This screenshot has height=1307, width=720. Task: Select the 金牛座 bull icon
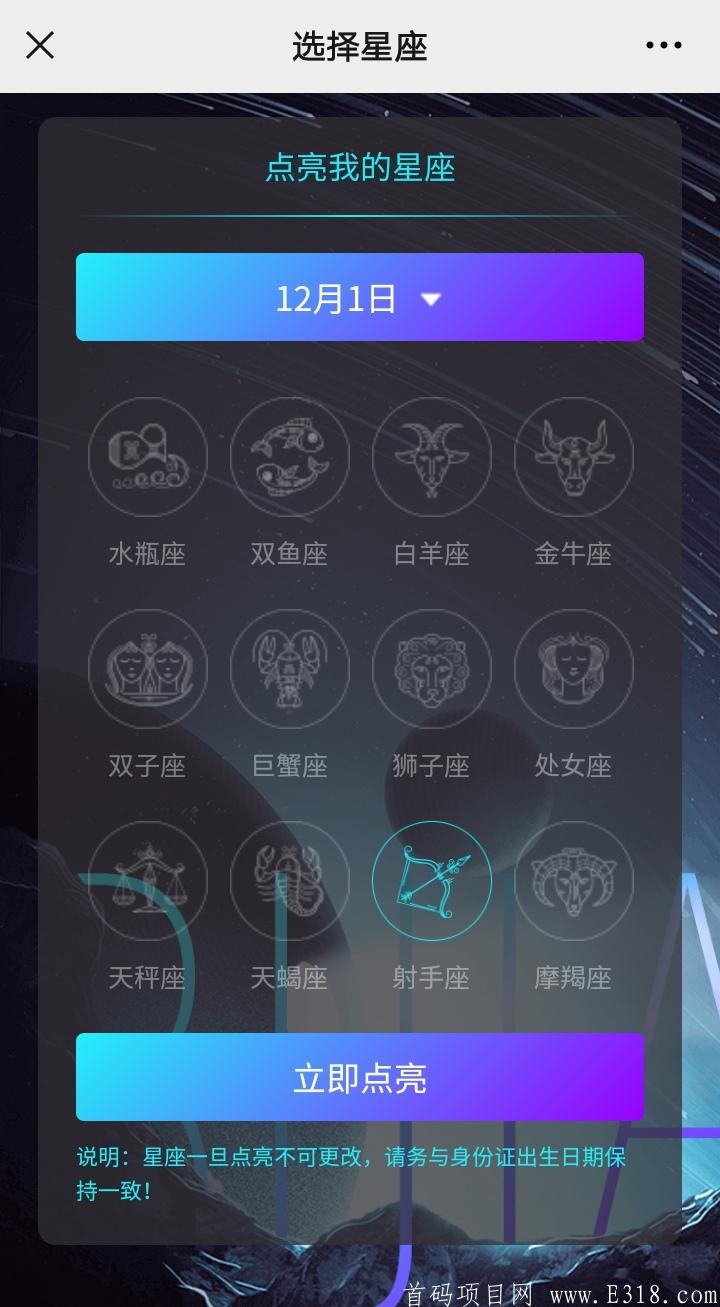click(573, 456)
